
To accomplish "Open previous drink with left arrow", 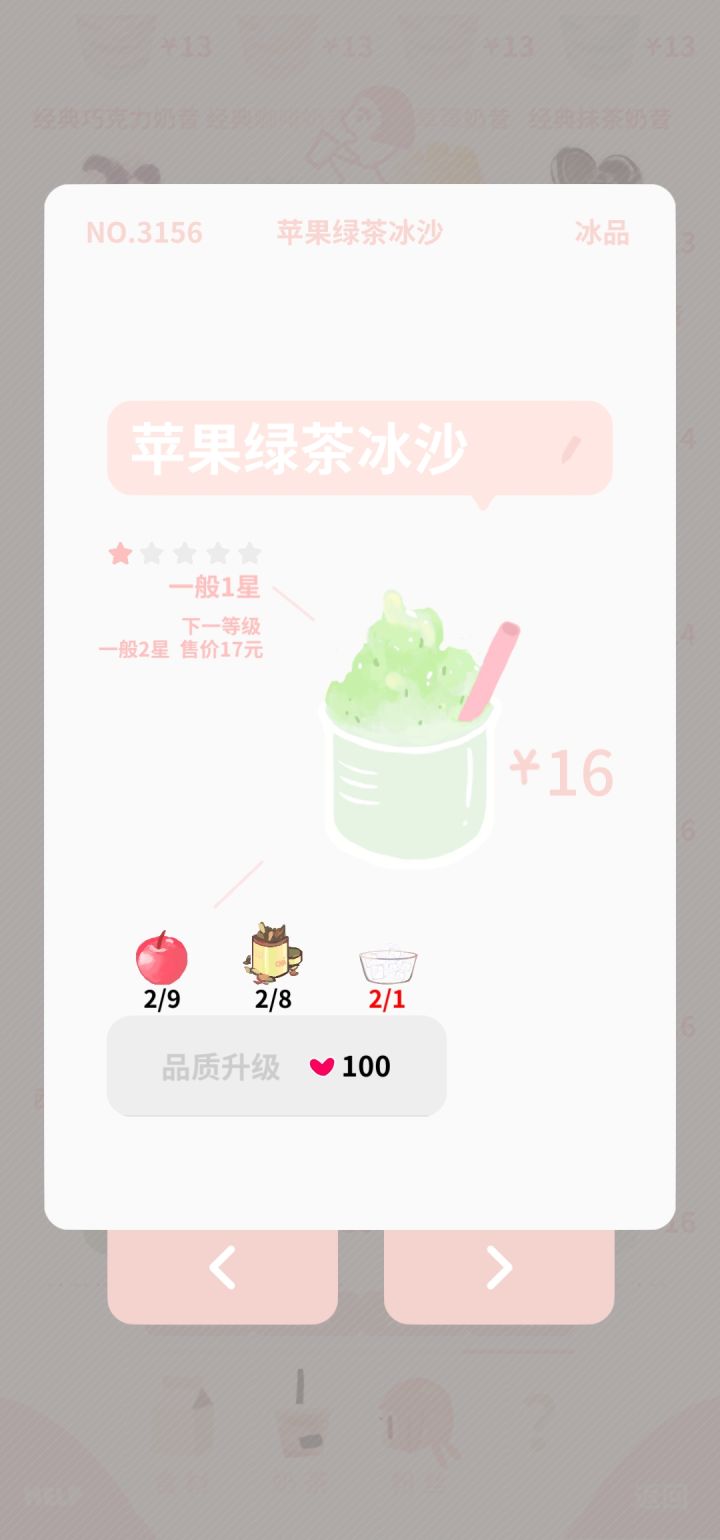I will point(222,1267).
